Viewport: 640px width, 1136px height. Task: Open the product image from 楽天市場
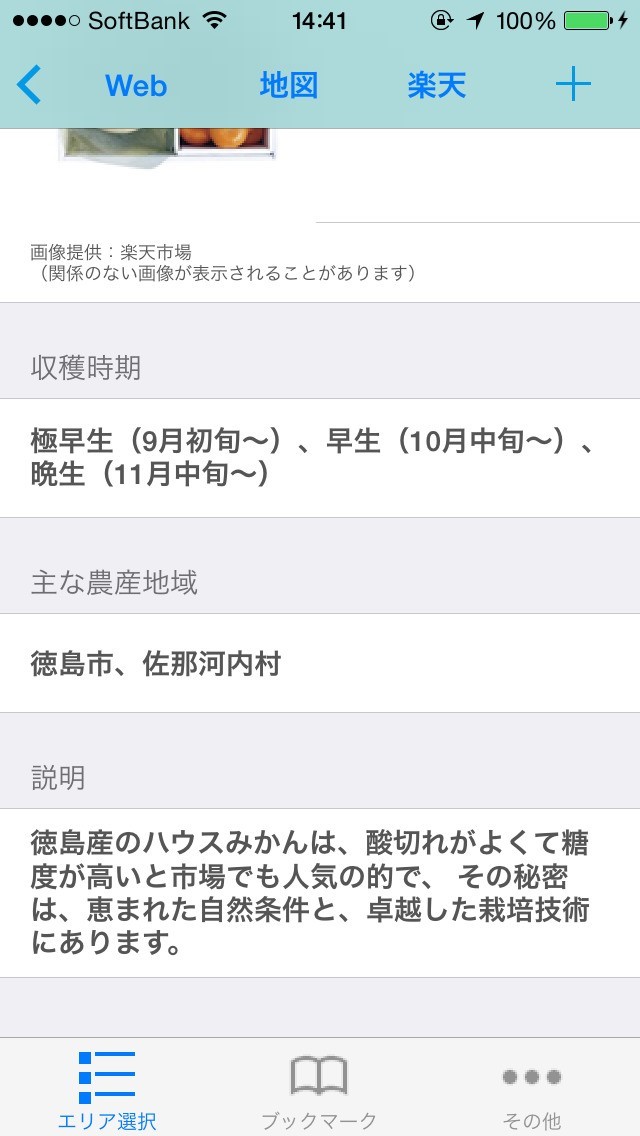pyautogui.click(x=165, y=145)
